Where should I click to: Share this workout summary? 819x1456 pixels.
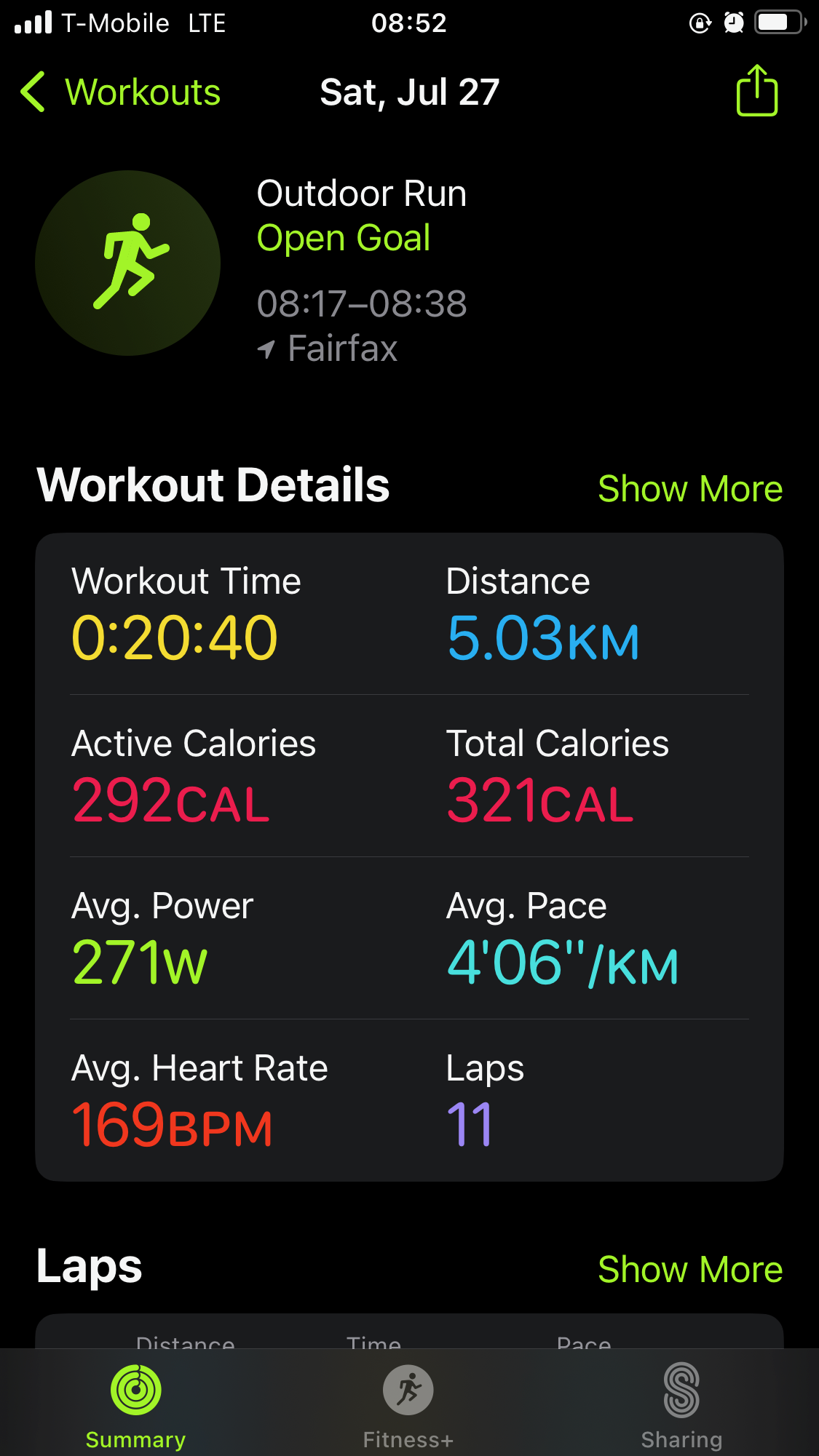(757, 90)
